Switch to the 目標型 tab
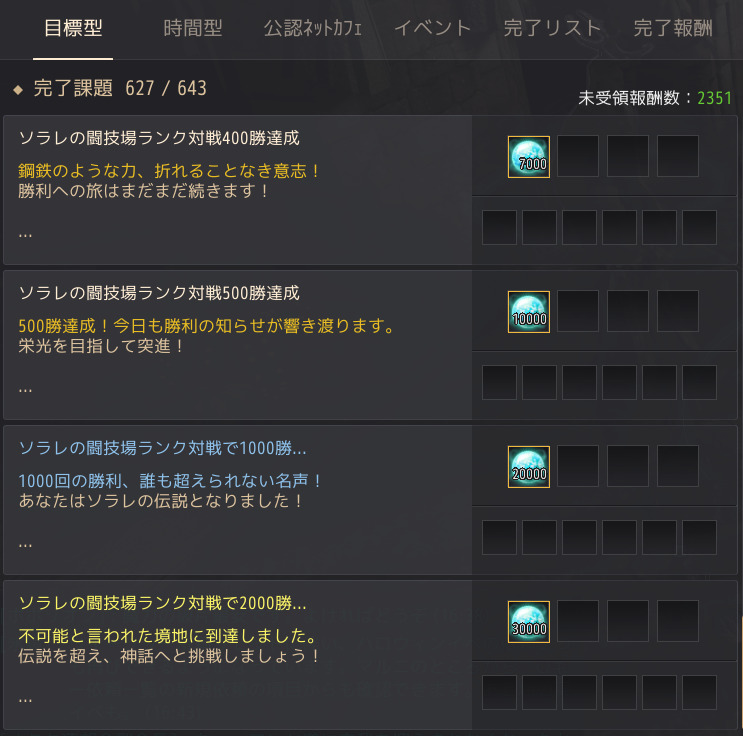This screenshot has height=736, width=743. (73, 28)
